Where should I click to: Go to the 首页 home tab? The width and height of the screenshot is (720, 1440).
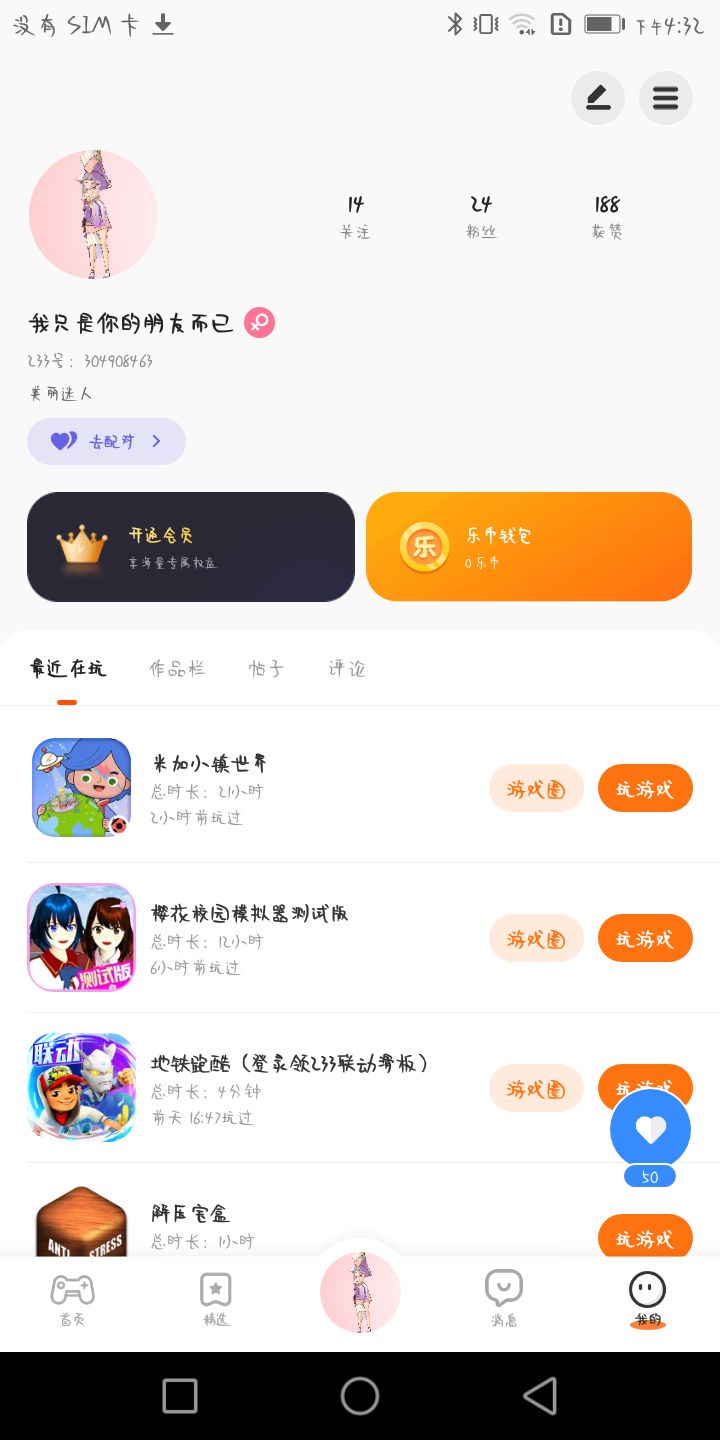(x=72, y=1299)
